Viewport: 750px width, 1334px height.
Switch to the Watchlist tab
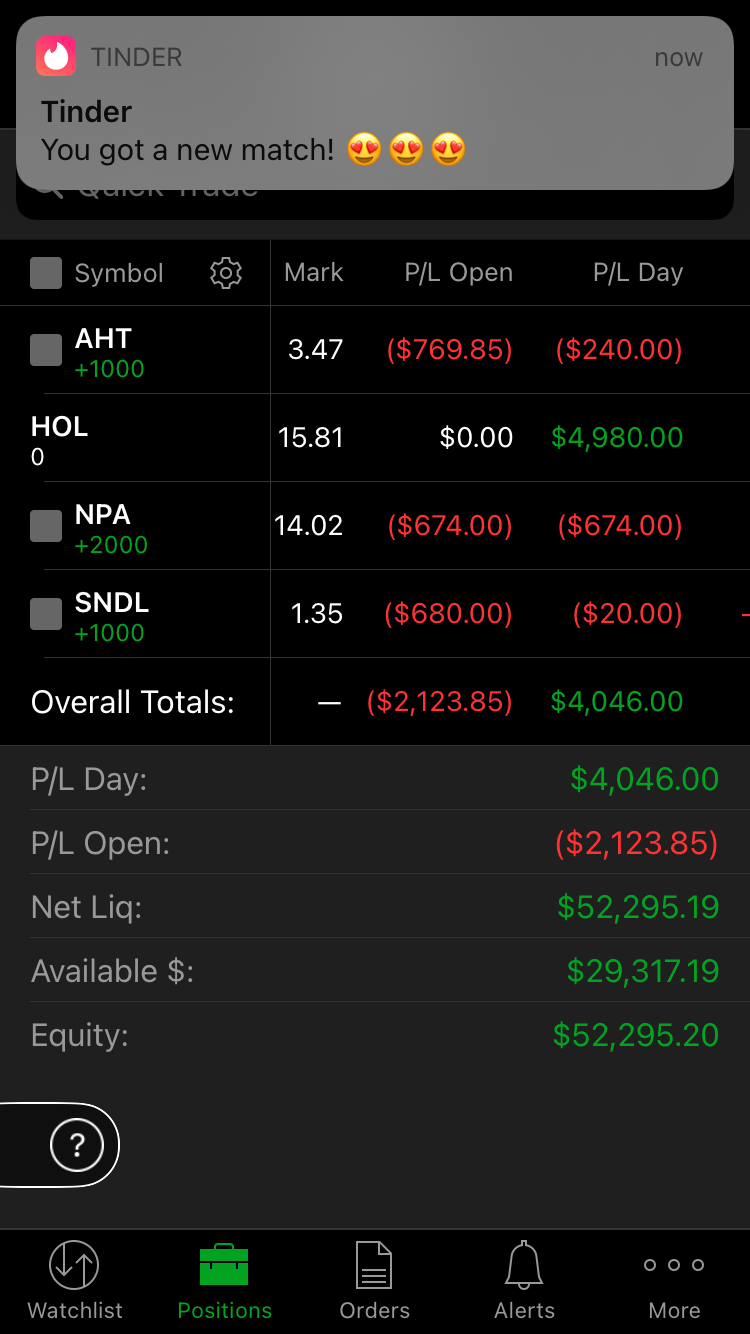(x=75, y=1280)
